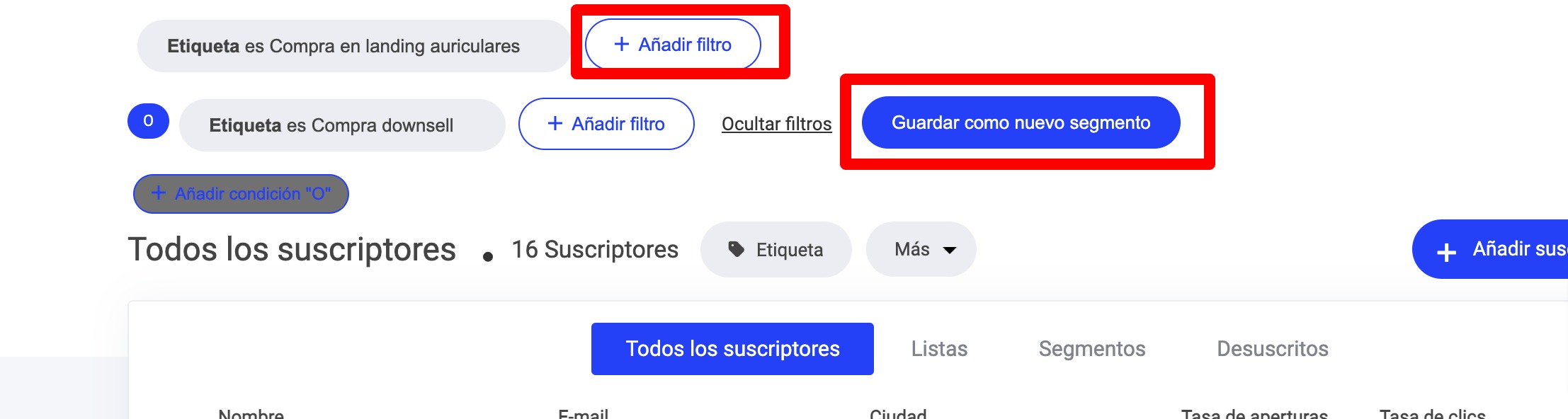
Task: Switch to the Desuscritos tab
Action: [1272, 349]
